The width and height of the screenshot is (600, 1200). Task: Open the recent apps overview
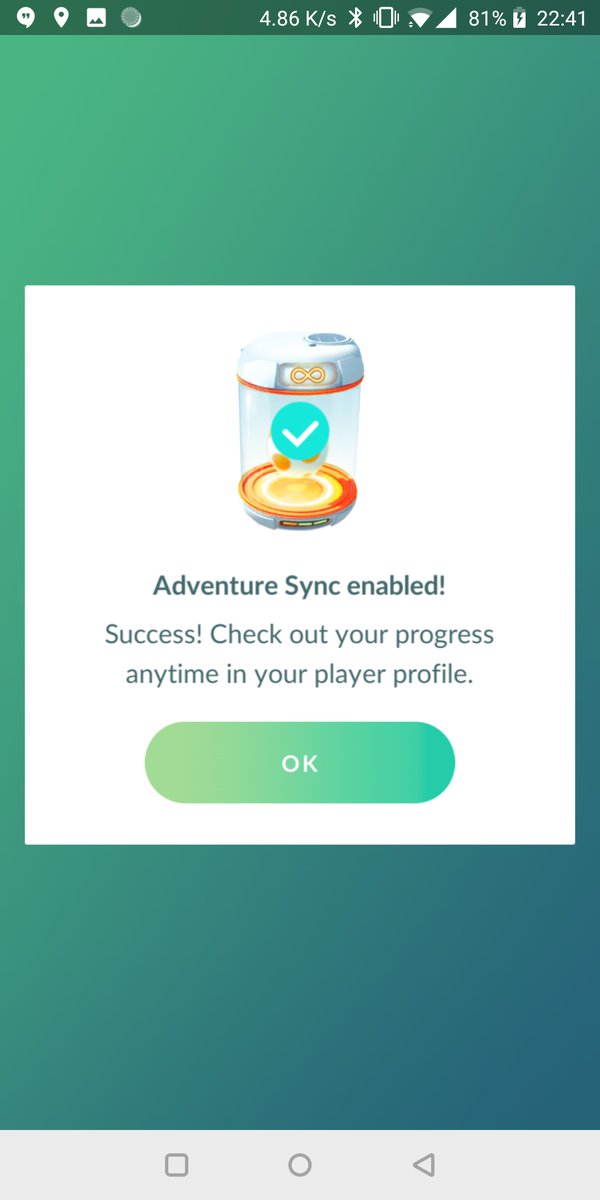pyautogui.click(x=176, y=1164)
